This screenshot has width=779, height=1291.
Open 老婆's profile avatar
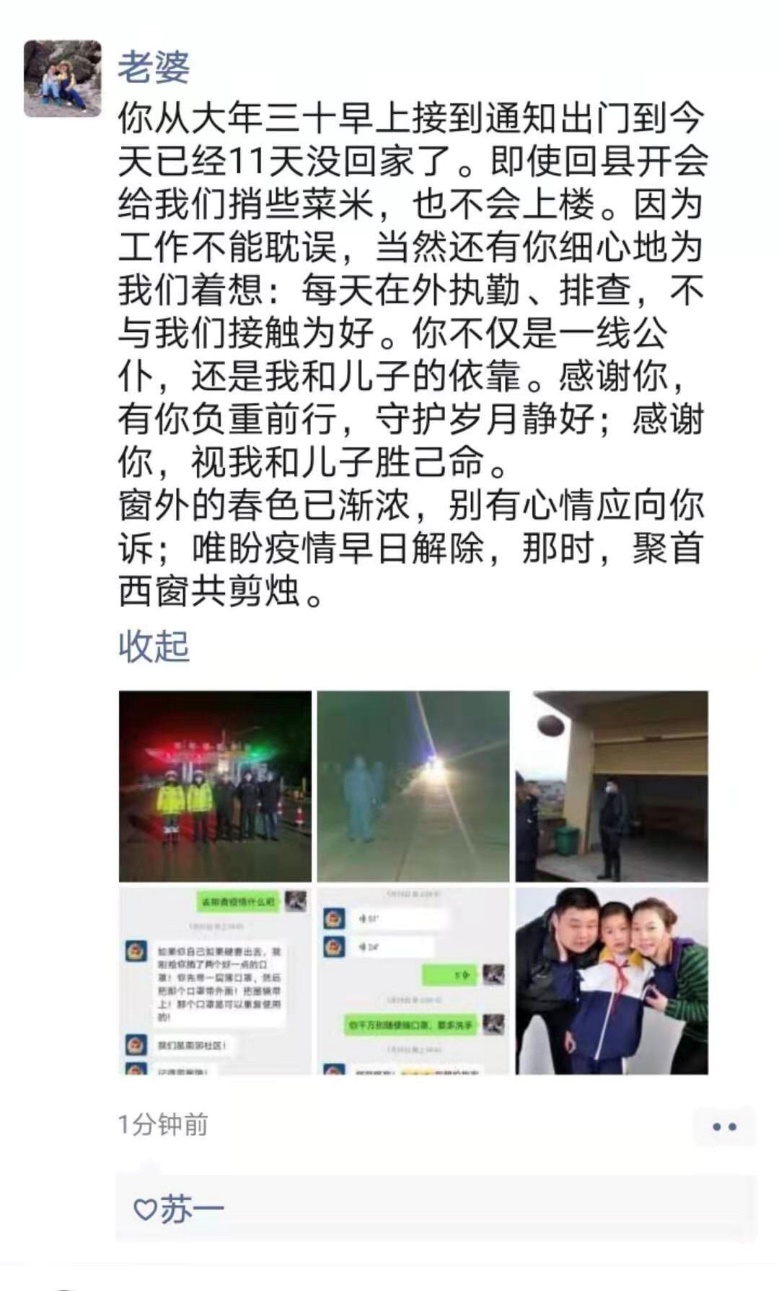[62, 79]
